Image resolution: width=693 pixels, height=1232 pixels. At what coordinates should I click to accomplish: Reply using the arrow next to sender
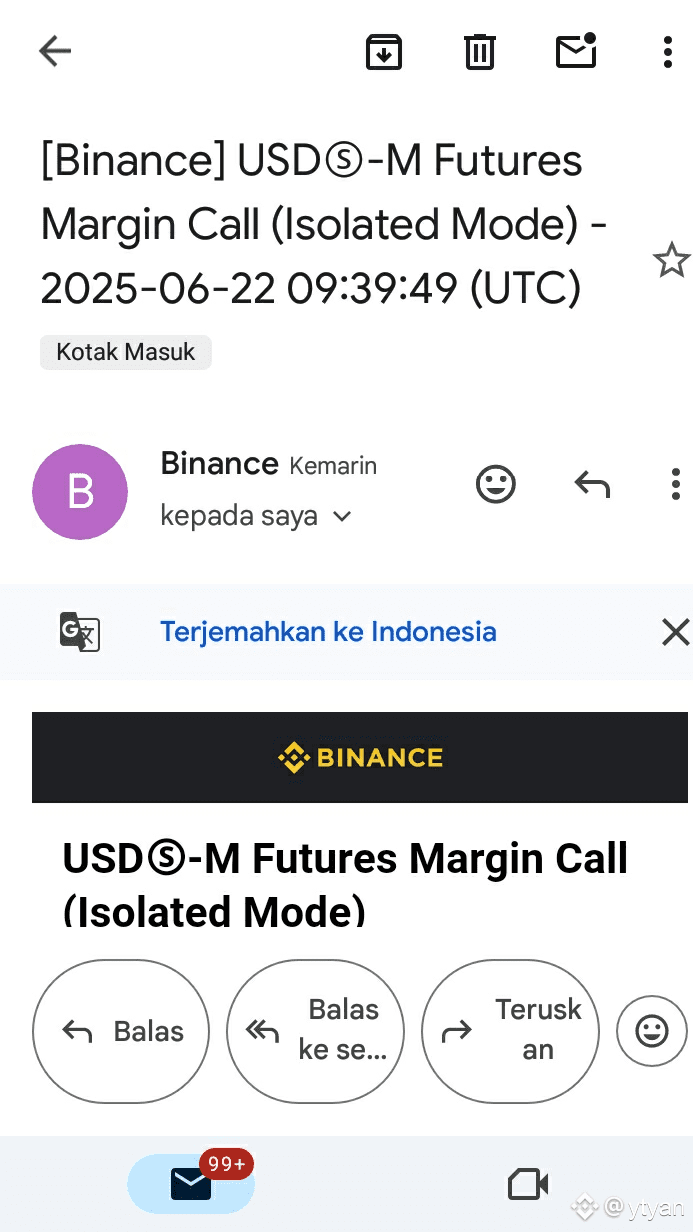(592, 485)
